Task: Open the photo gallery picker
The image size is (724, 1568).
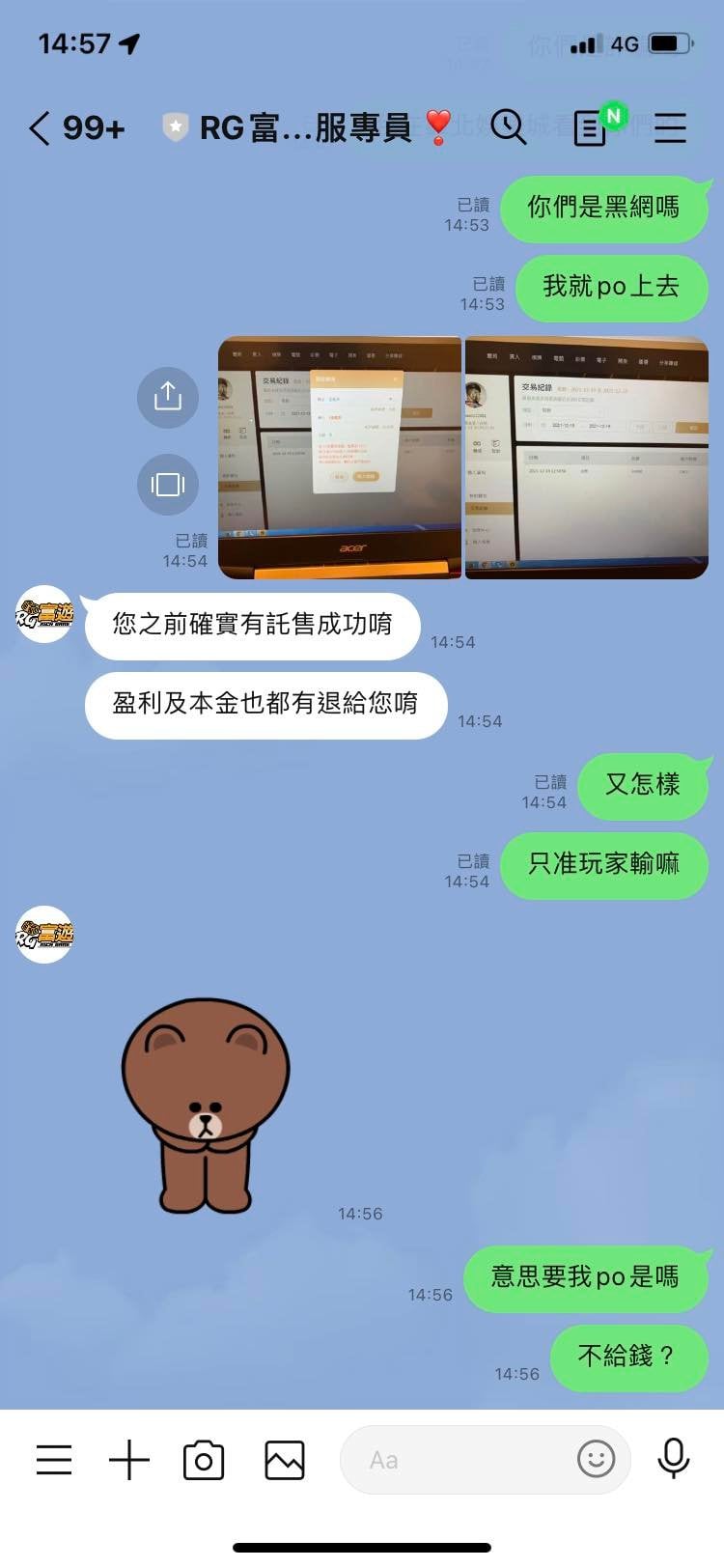Action: click(x=285, y=1460)
